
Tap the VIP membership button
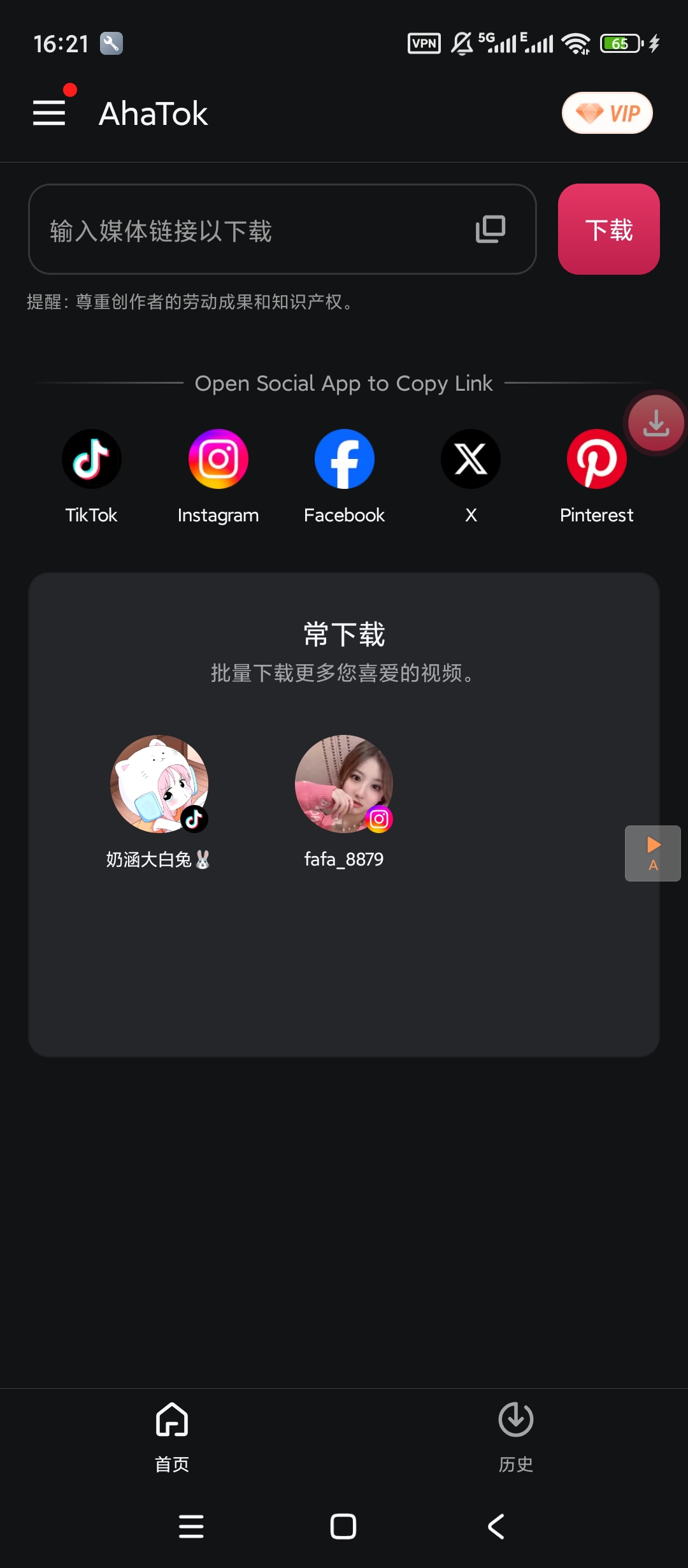606,112
